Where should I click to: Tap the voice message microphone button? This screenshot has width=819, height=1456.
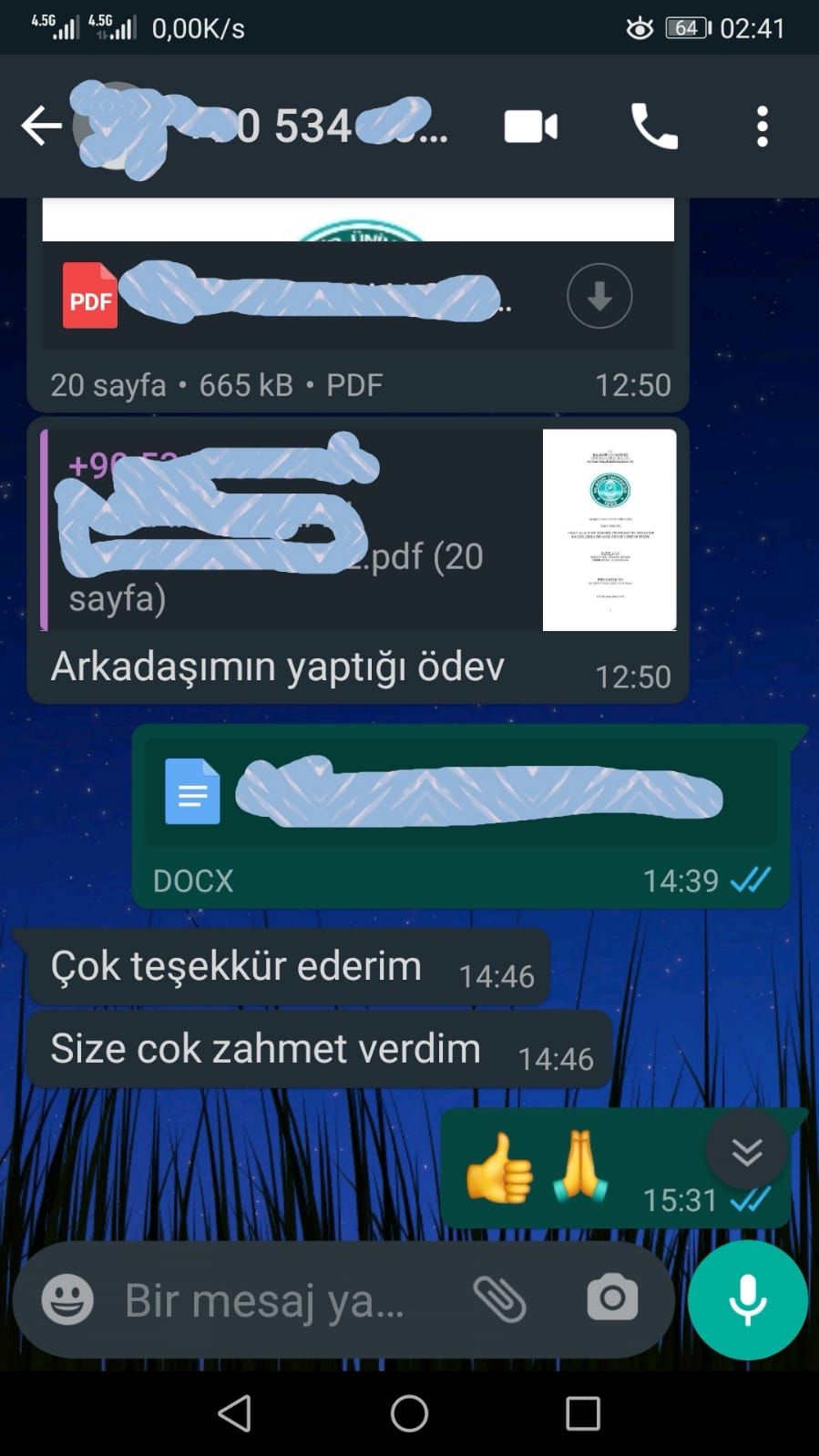[748, 1300]
